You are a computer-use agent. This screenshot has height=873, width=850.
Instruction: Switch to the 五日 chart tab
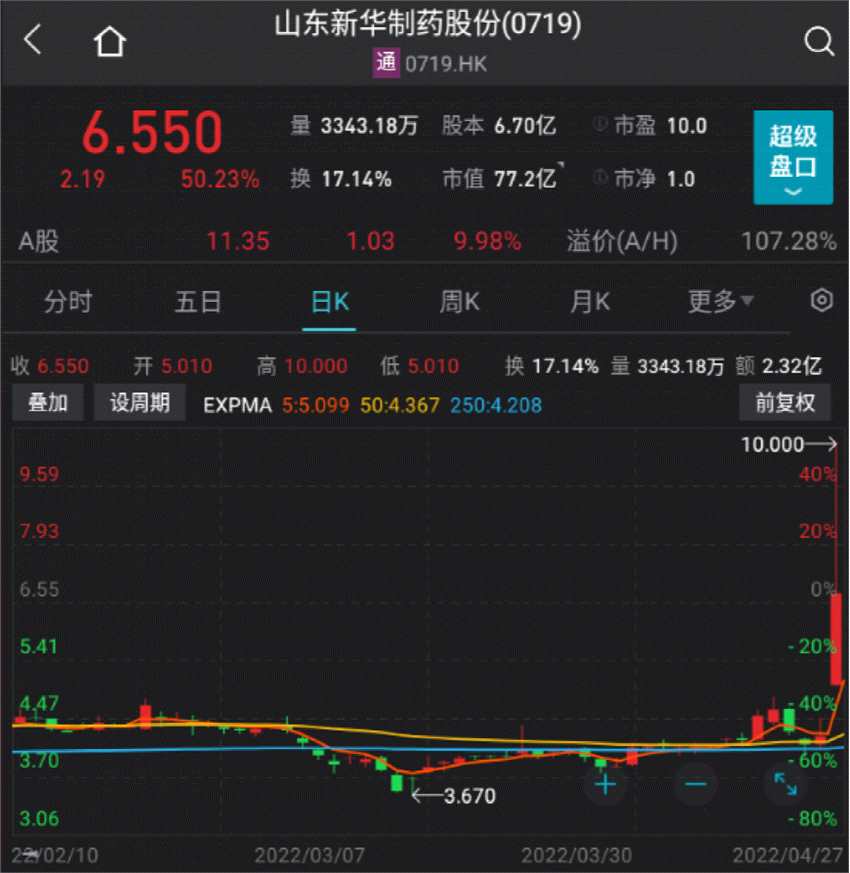pyautogui.click(x=198, y=302)
